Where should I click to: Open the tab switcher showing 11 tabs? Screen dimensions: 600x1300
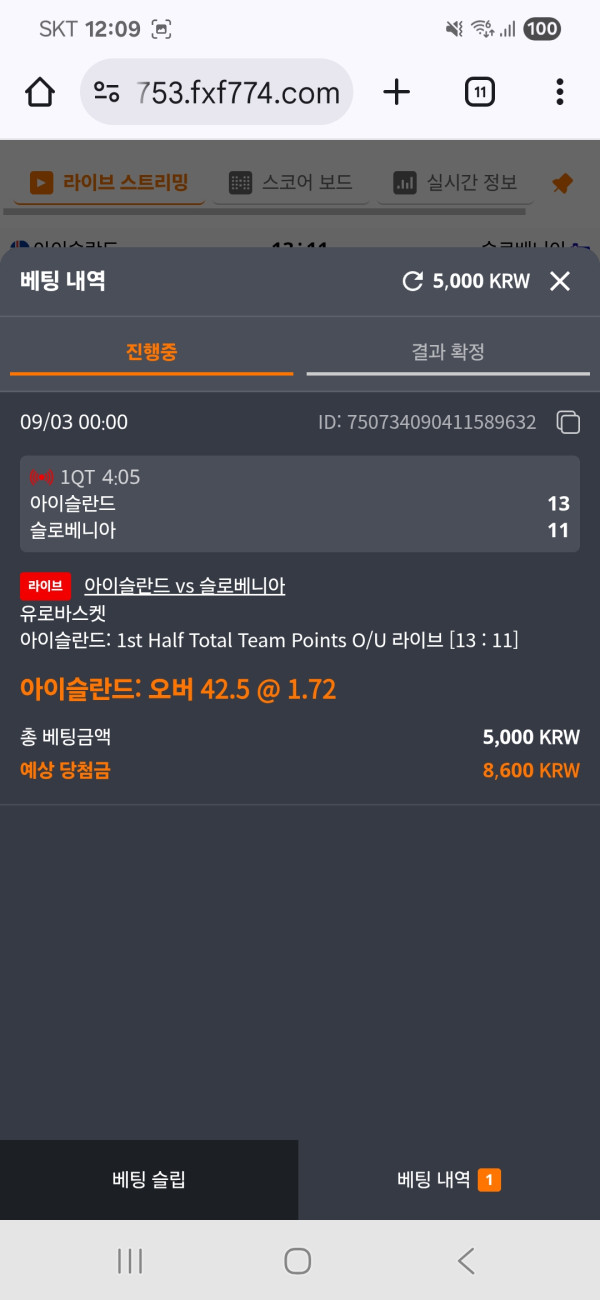click(x=480, y=93)
